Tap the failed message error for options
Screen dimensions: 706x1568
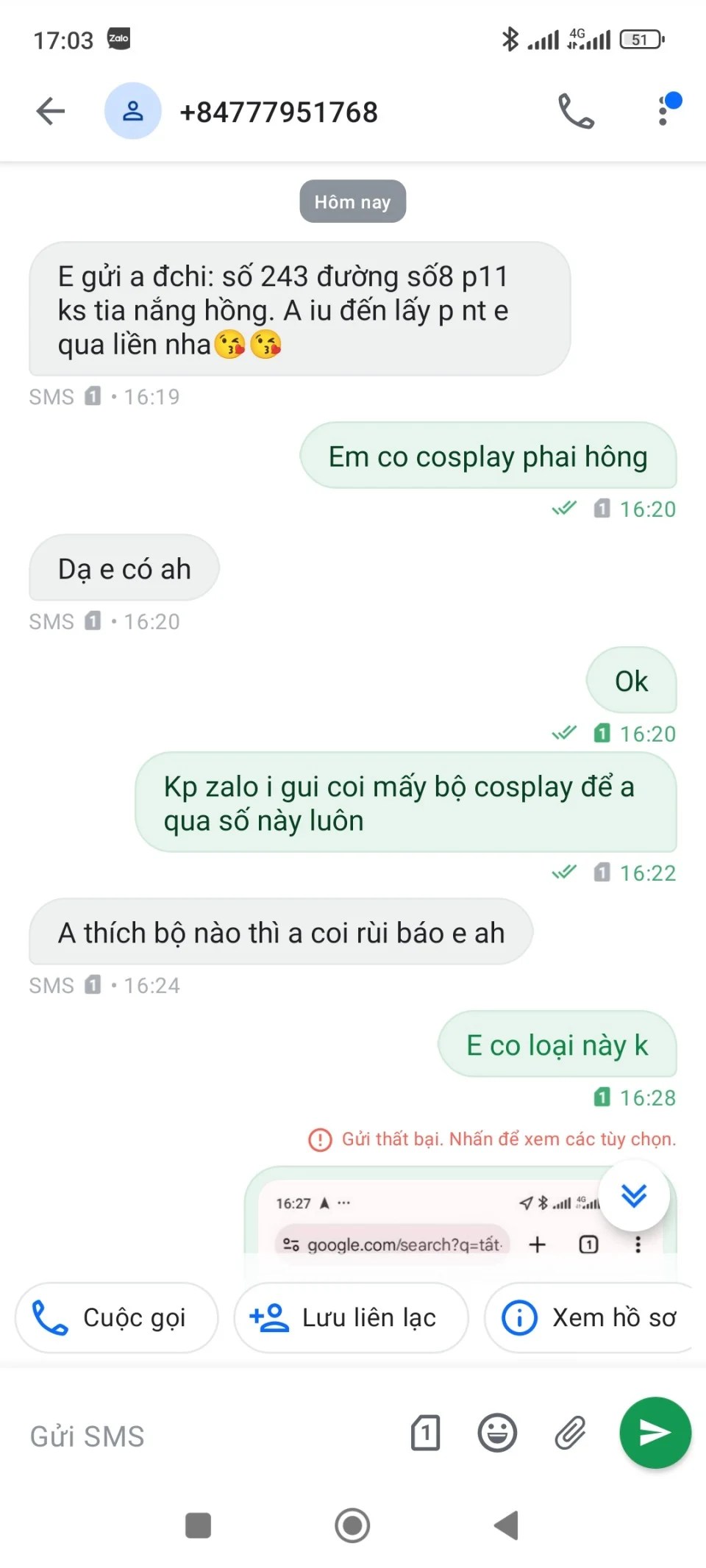coord(491,1139)
